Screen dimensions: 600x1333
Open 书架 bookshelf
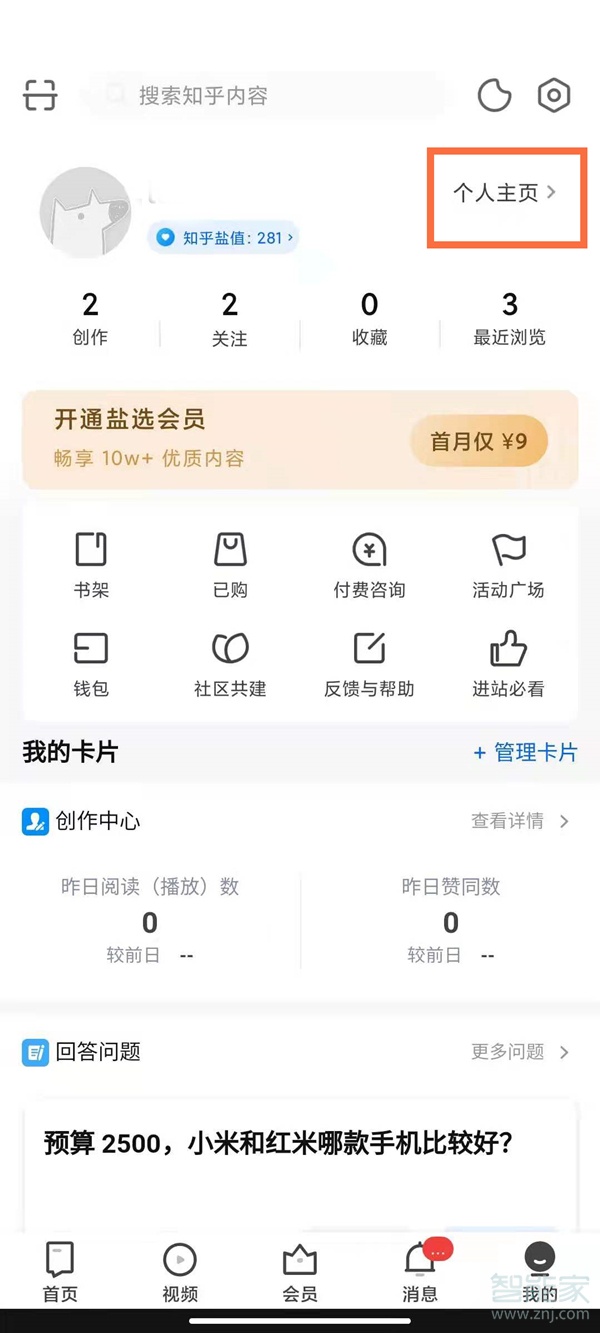[91, 565]
